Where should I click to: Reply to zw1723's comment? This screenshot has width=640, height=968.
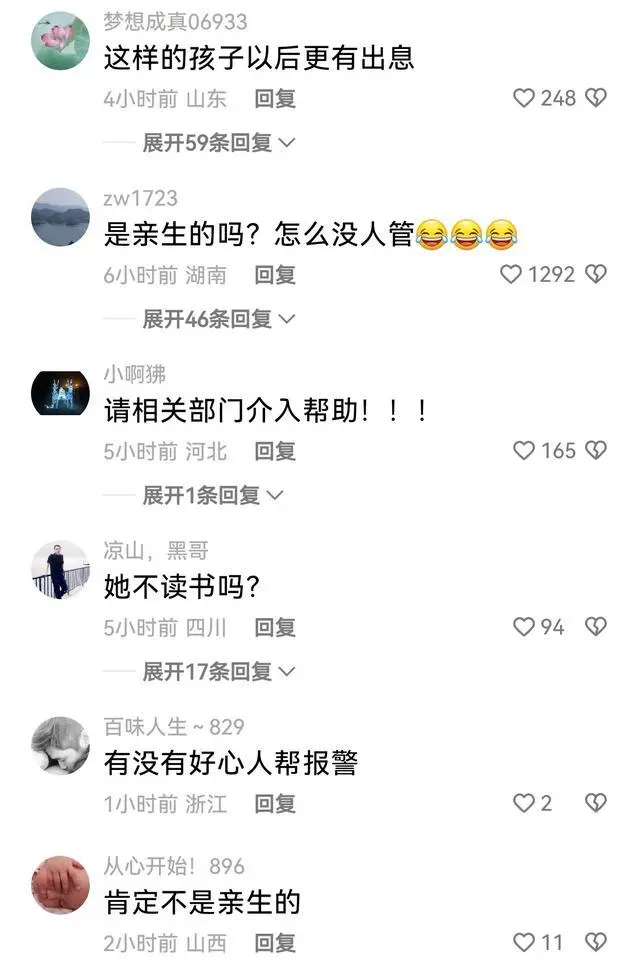[x=275, y=275]
